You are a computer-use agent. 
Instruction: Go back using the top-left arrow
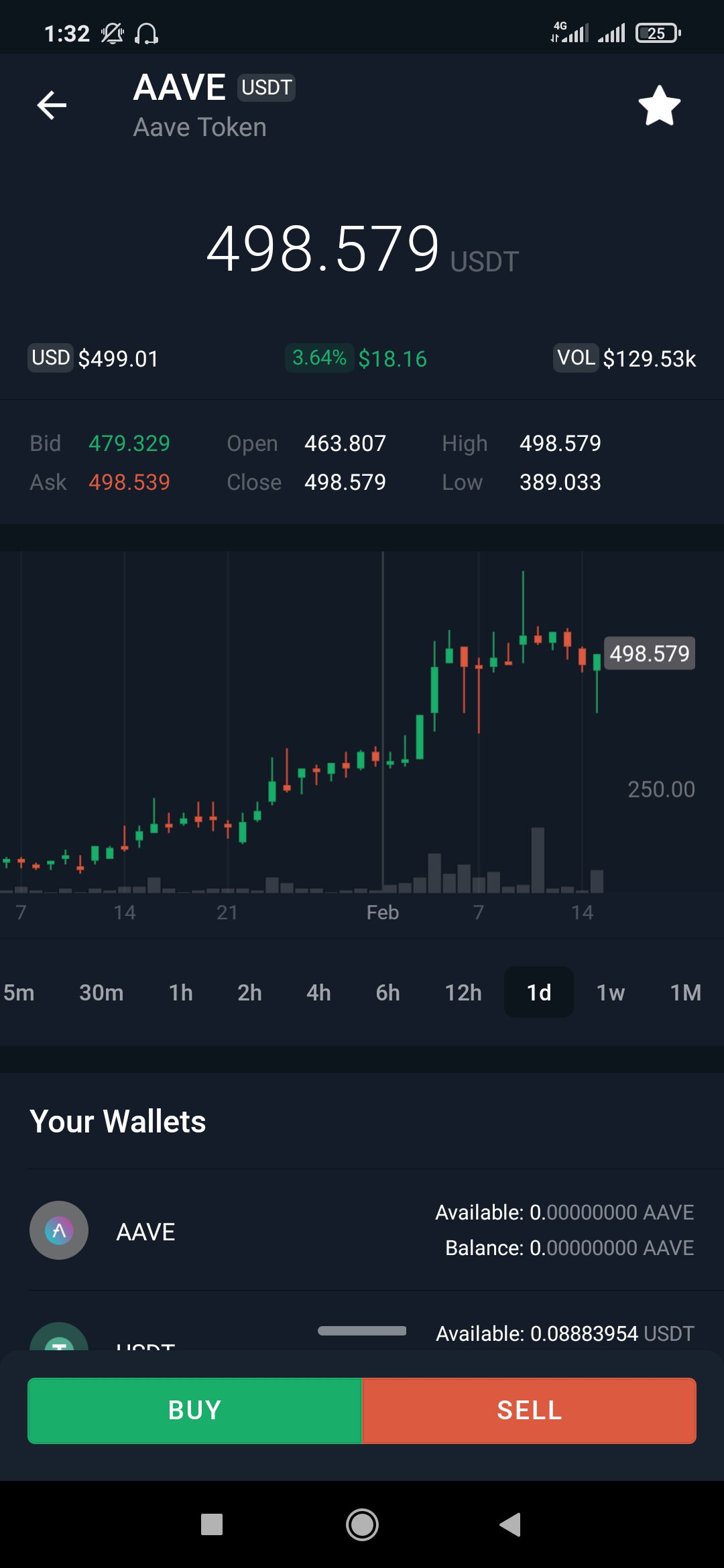coord(52,105)
